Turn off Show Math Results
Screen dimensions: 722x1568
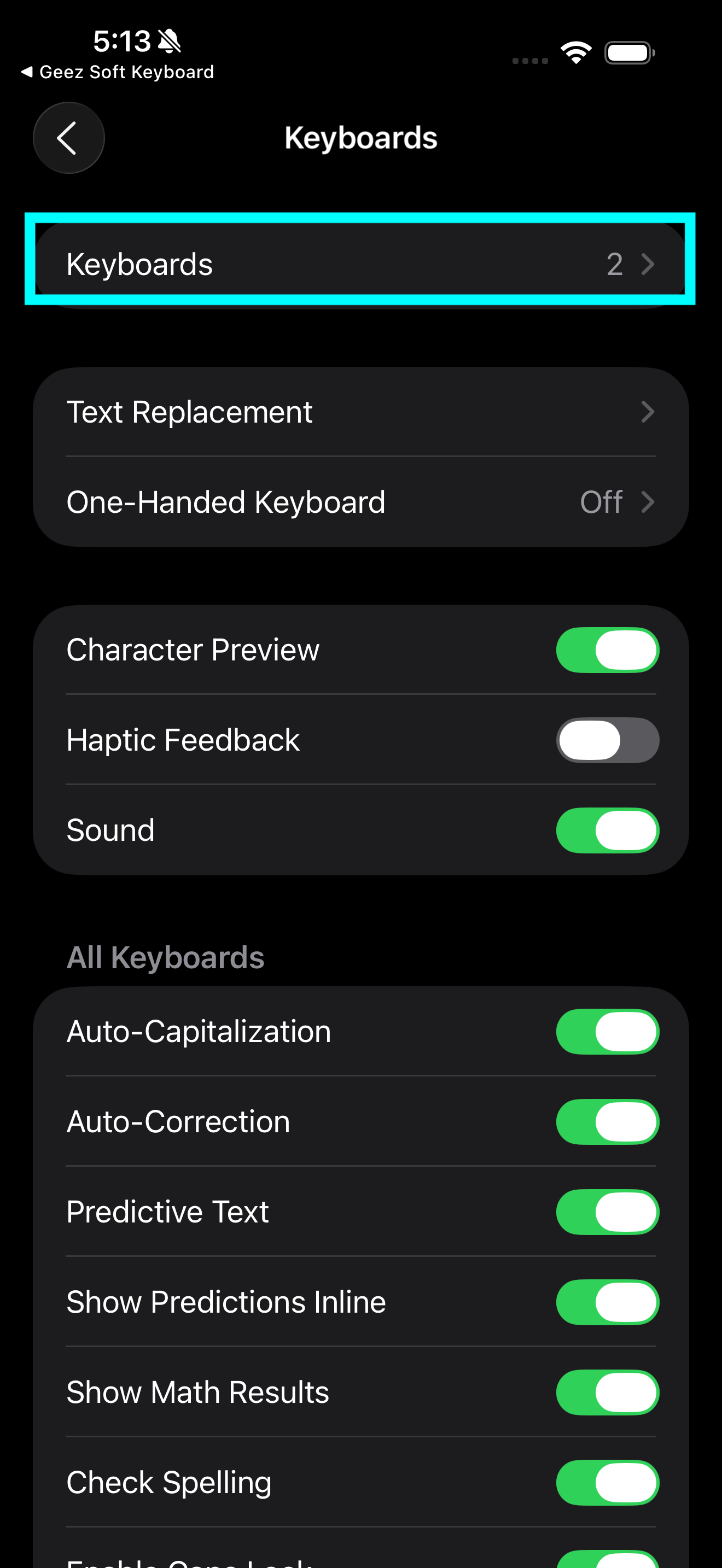607,1392
